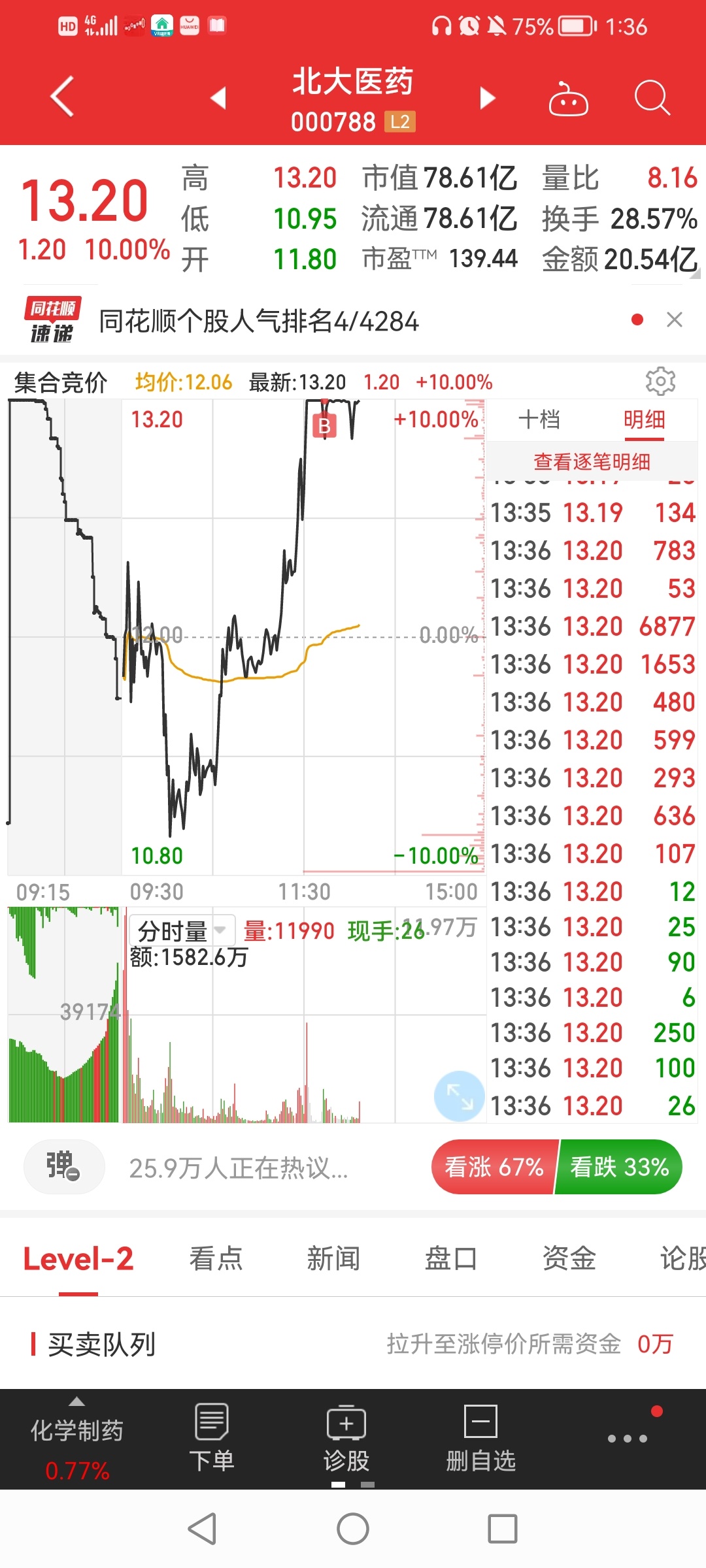Select the 明细 tab
The width and height of the screenshot is (706, 1568).
645,419
